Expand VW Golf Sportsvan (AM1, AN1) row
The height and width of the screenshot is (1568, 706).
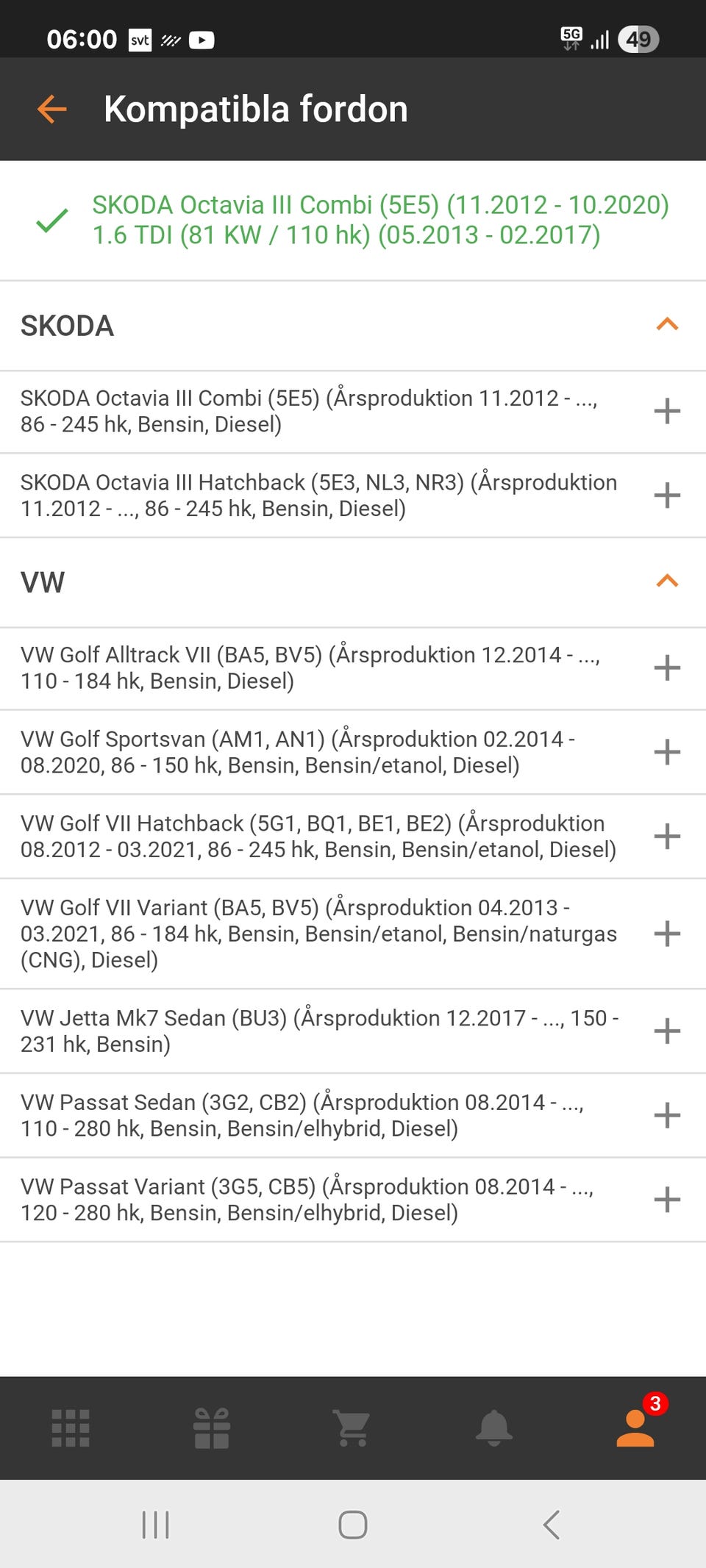[666, 752]
